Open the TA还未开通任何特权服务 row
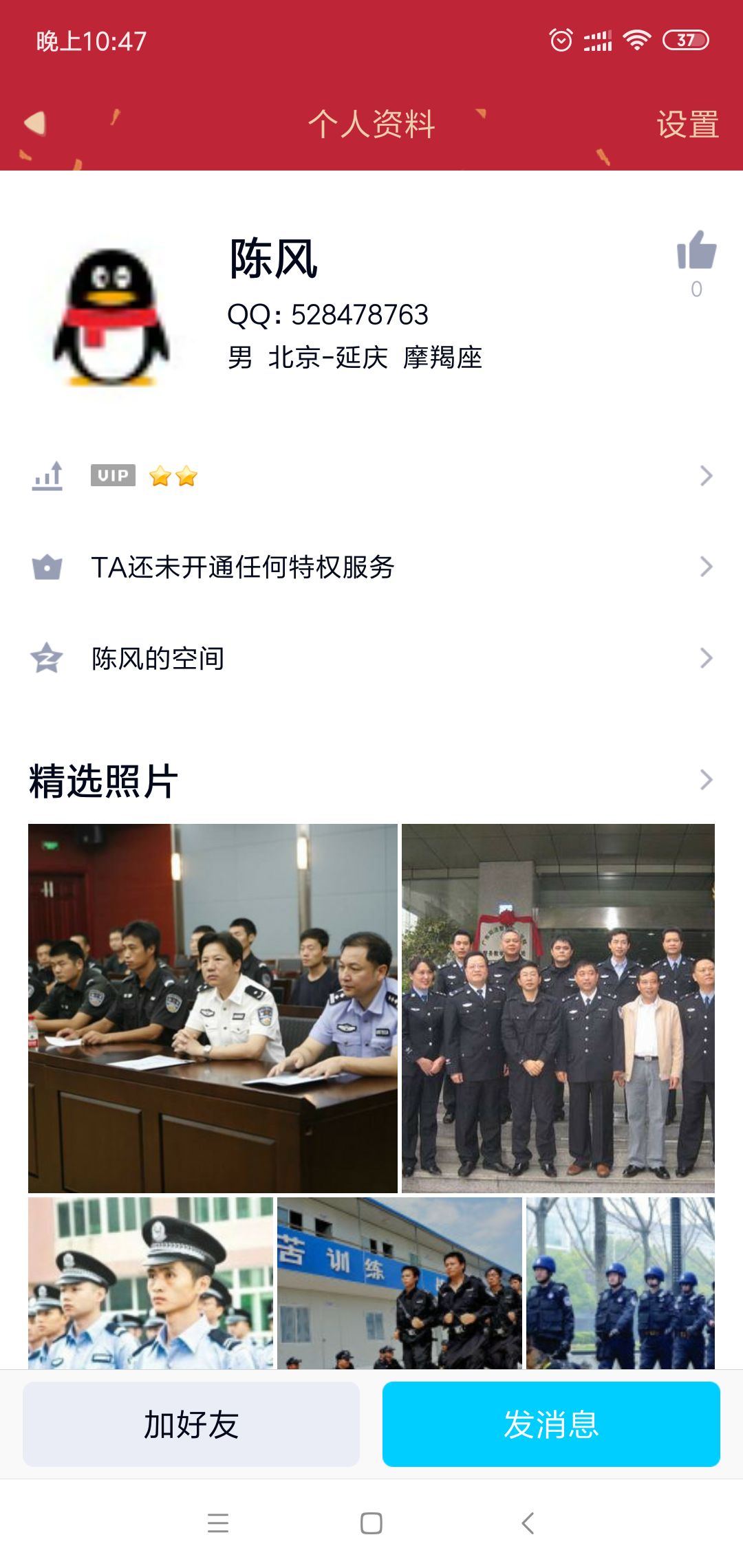This screenshot has width=743, height=1568. click(x=371, y=567)
